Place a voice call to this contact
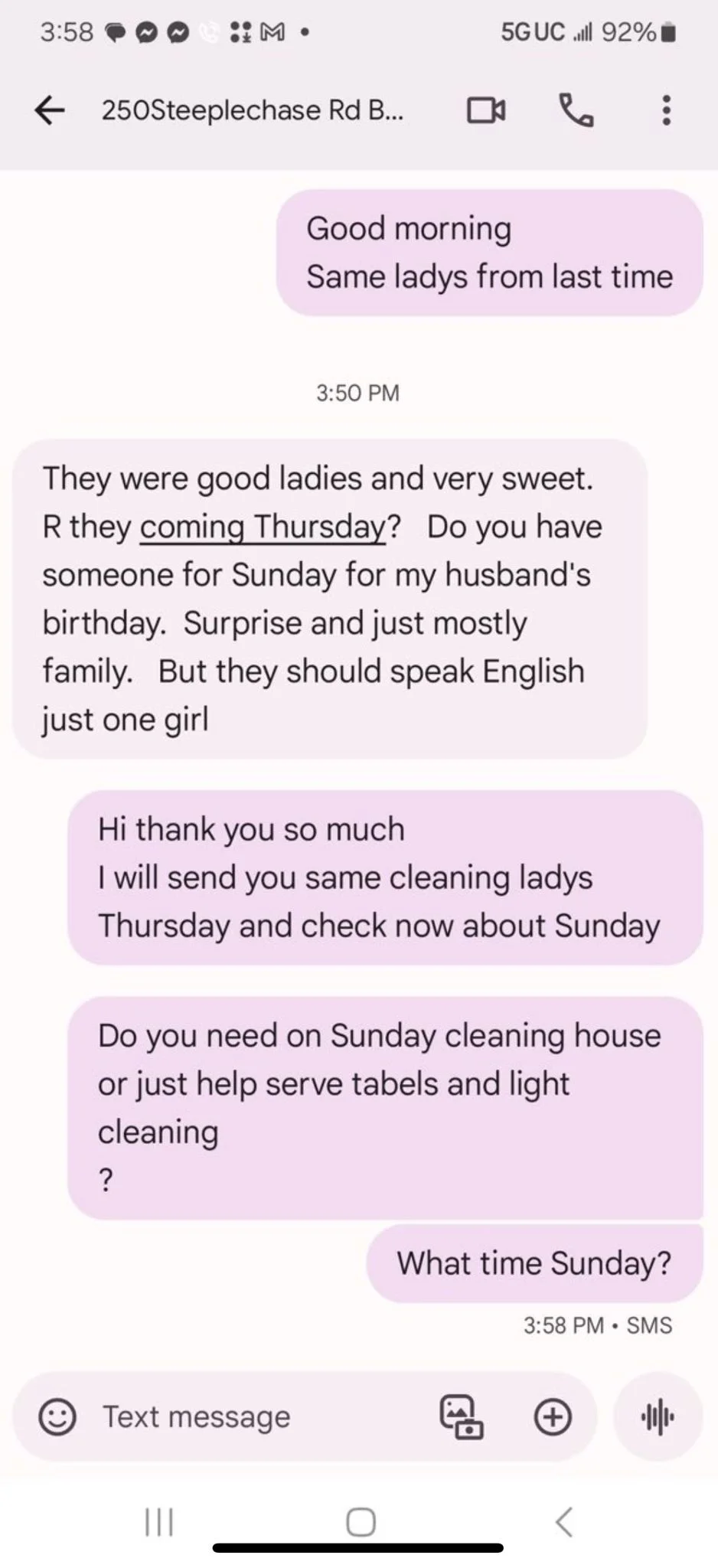This screenshot has width=718, height=1568. (x=576, y=110)
